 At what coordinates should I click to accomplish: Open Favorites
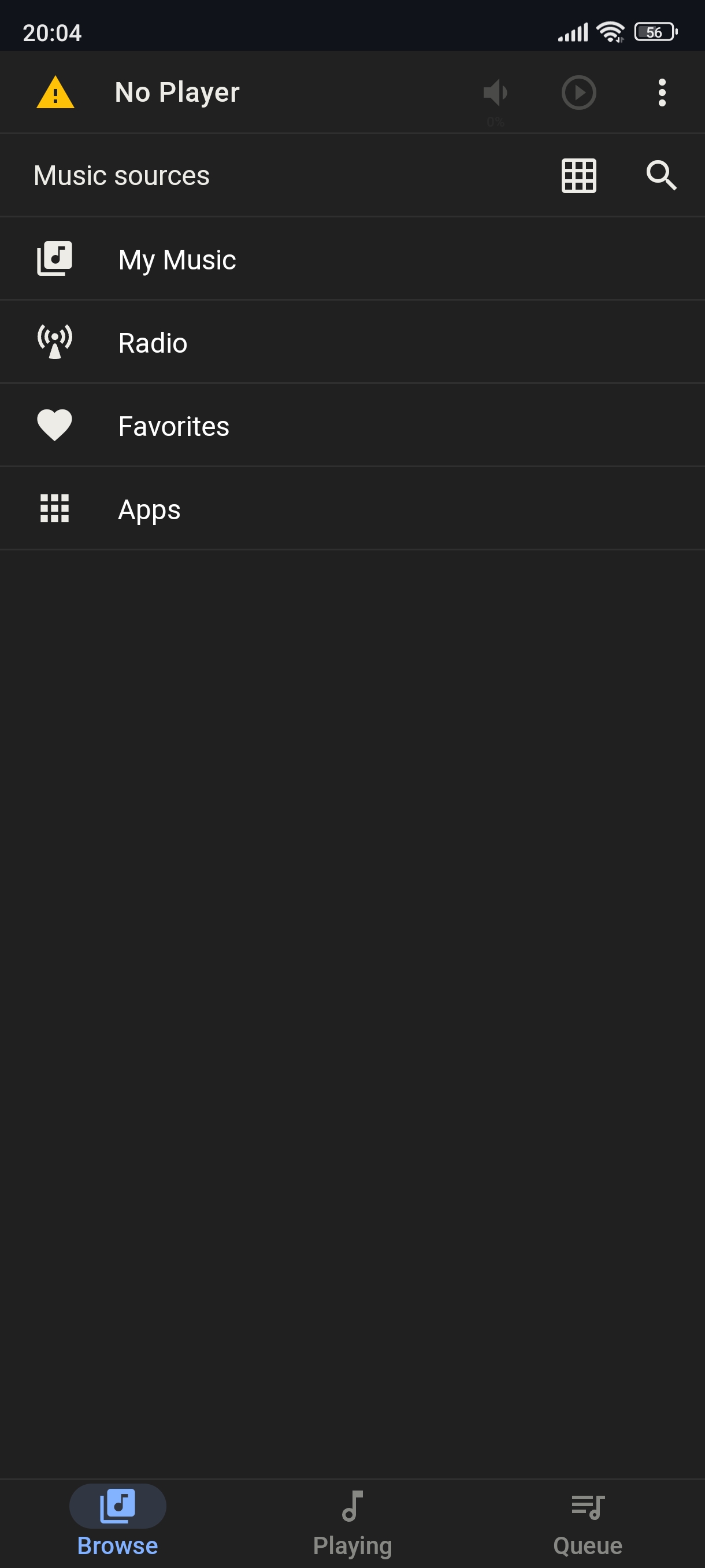353,426
